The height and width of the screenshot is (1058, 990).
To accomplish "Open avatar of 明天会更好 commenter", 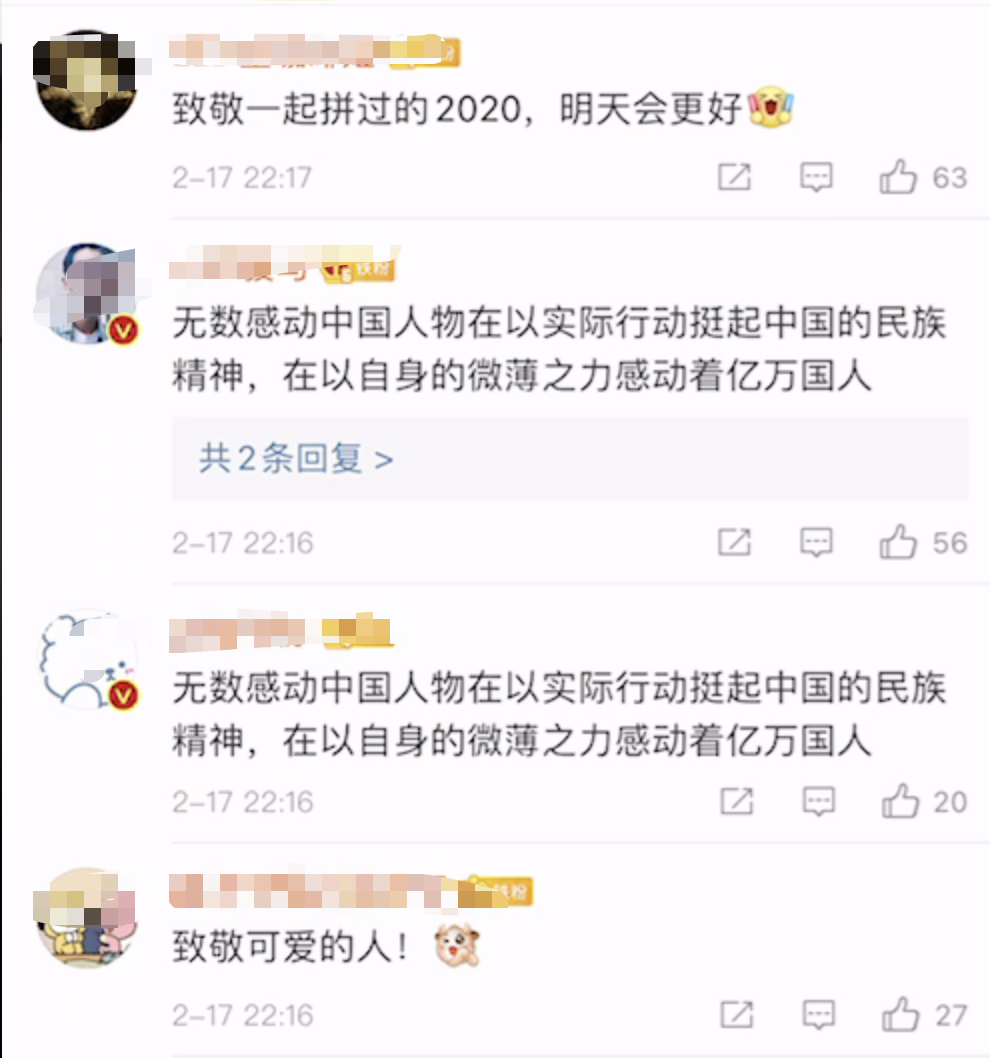I will click(x=86, y=82).
